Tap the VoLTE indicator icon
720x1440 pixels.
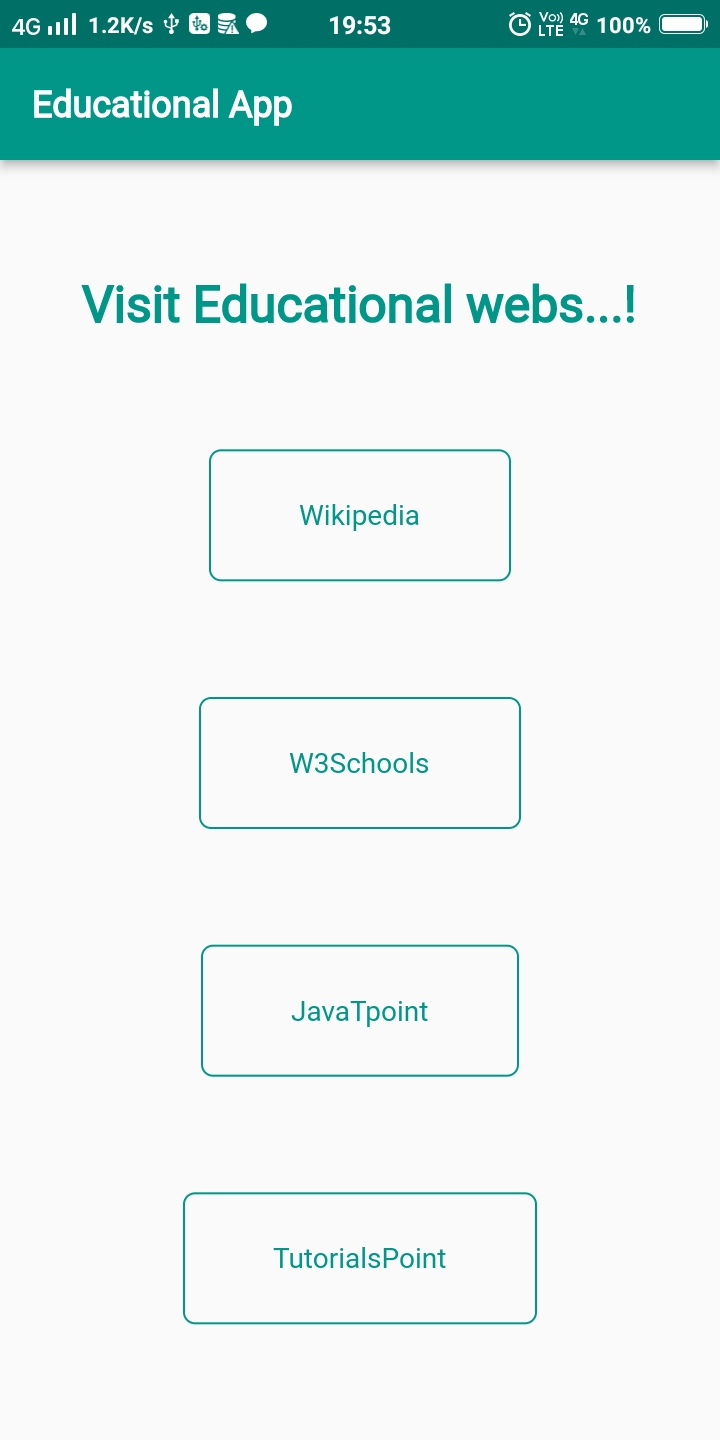pyautogui.click(x=548, y=24)
